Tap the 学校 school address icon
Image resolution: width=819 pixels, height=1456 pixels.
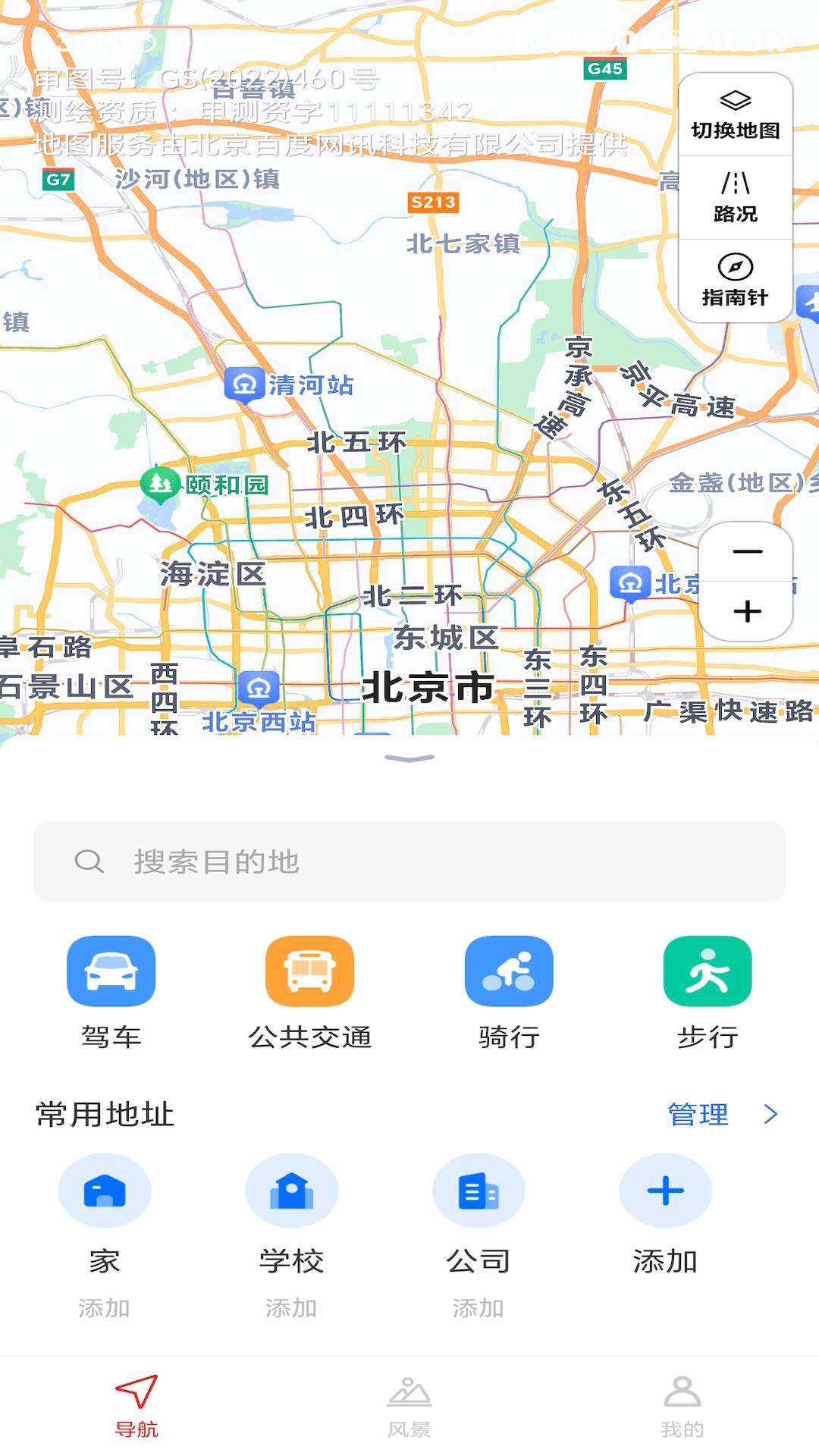click(x=292, y=1191)
